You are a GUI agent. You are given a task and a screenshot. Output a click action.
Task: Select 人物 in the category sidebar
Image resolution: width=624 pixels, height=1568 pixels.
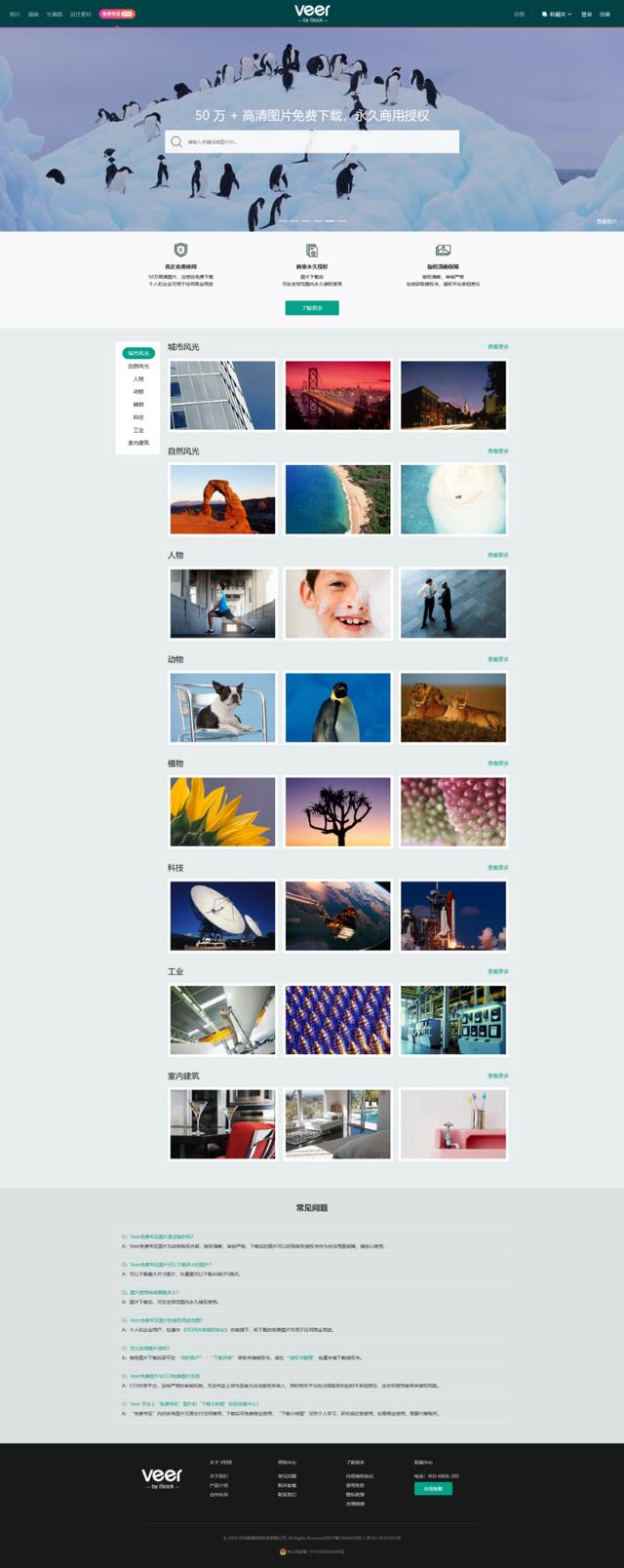coord(138,379)
